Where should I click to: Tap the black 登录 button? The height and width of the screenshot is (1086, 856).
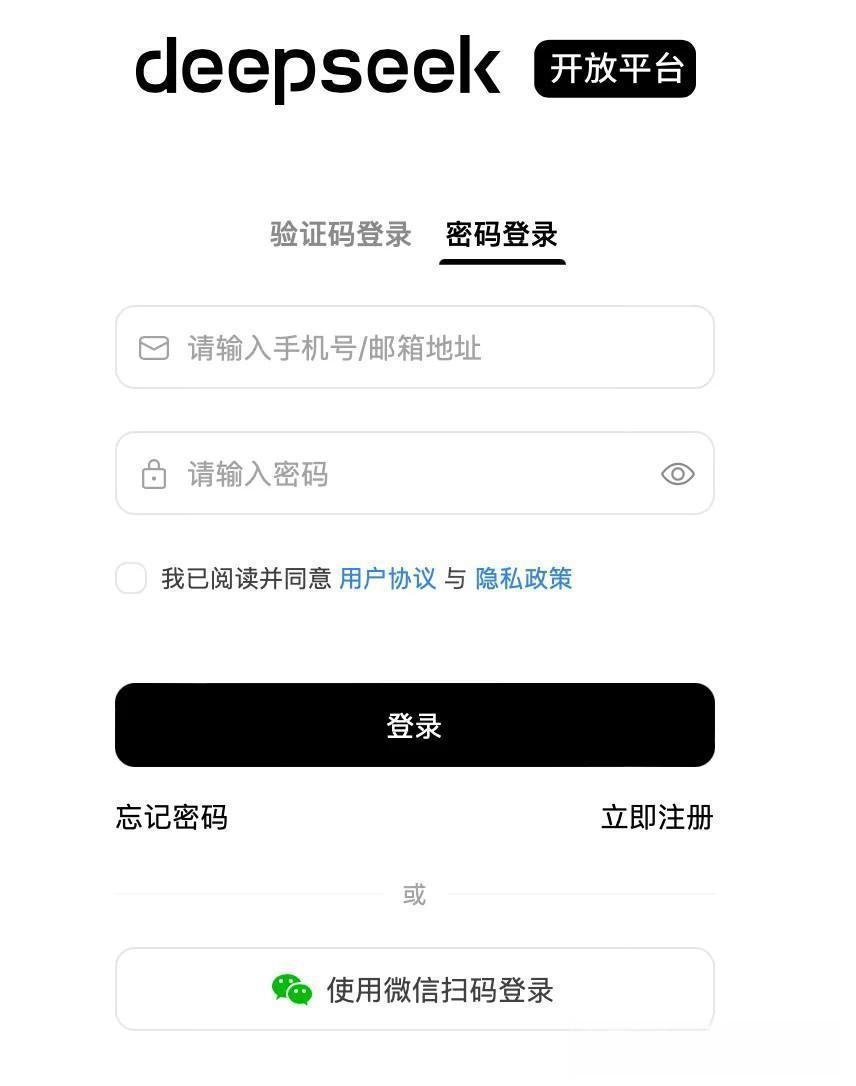[414, 725]
